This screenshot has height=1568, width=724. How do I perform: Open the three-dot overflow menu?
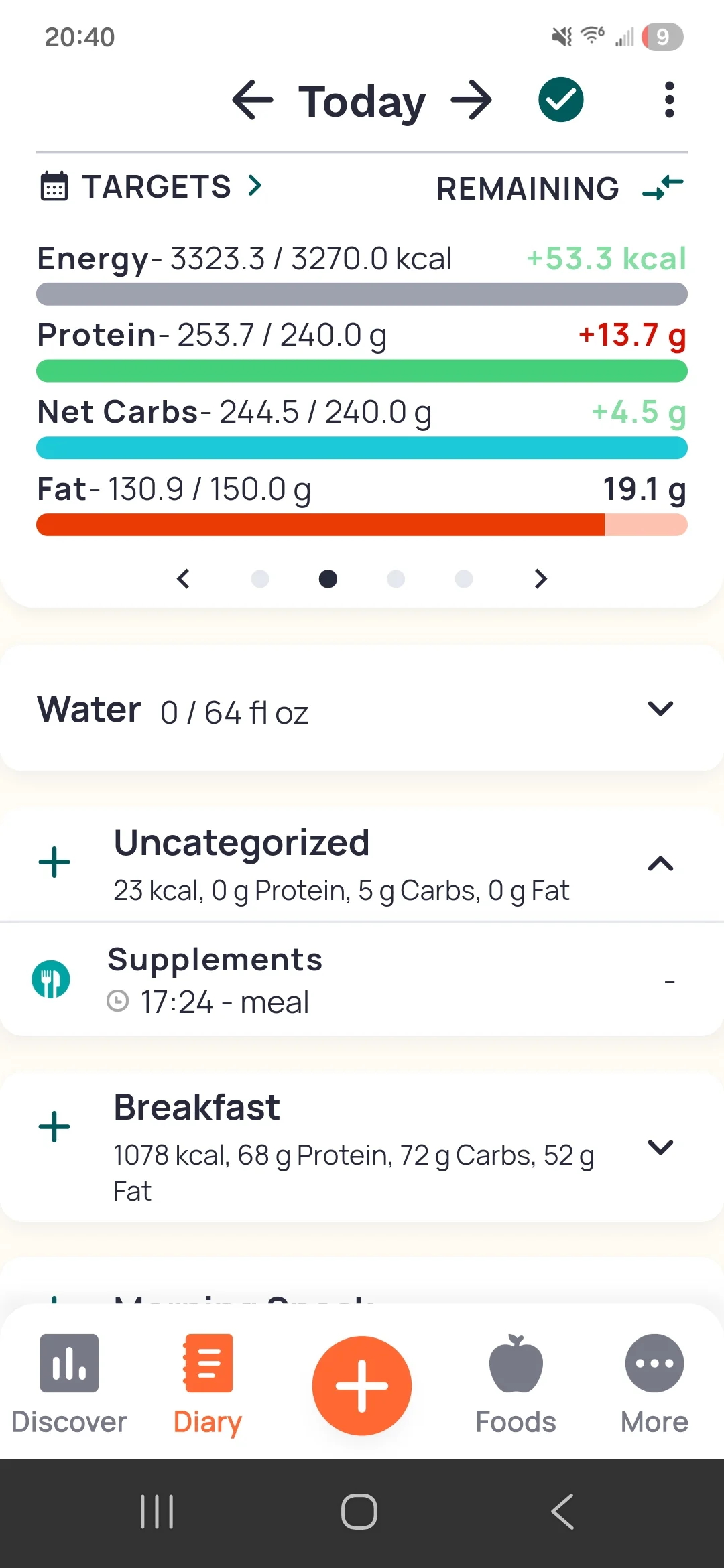(x=668, y=101)
